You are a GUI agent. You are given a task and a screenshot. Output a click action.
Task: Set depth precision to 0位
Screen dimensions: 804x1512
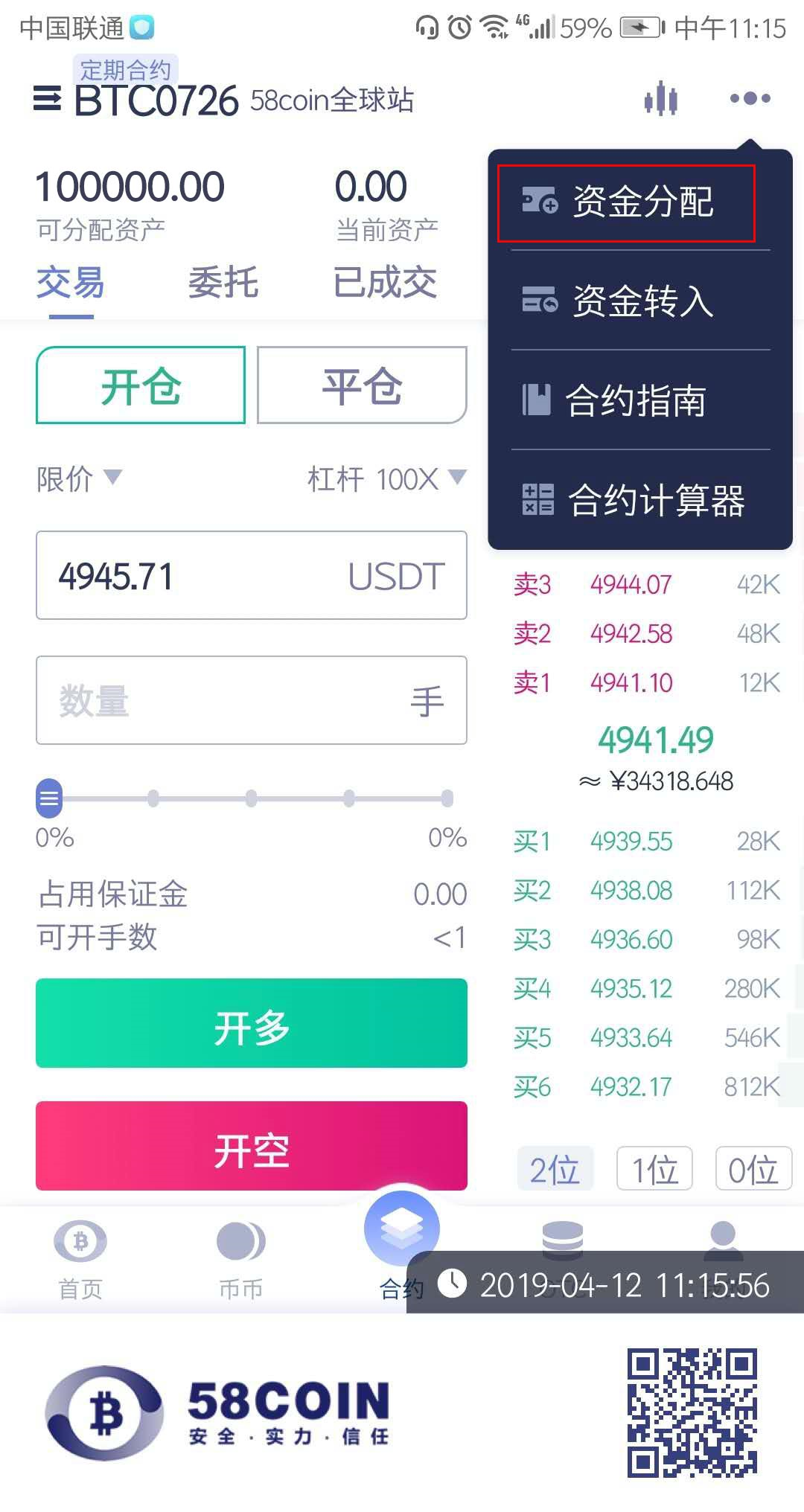(x=753, y=1169)
